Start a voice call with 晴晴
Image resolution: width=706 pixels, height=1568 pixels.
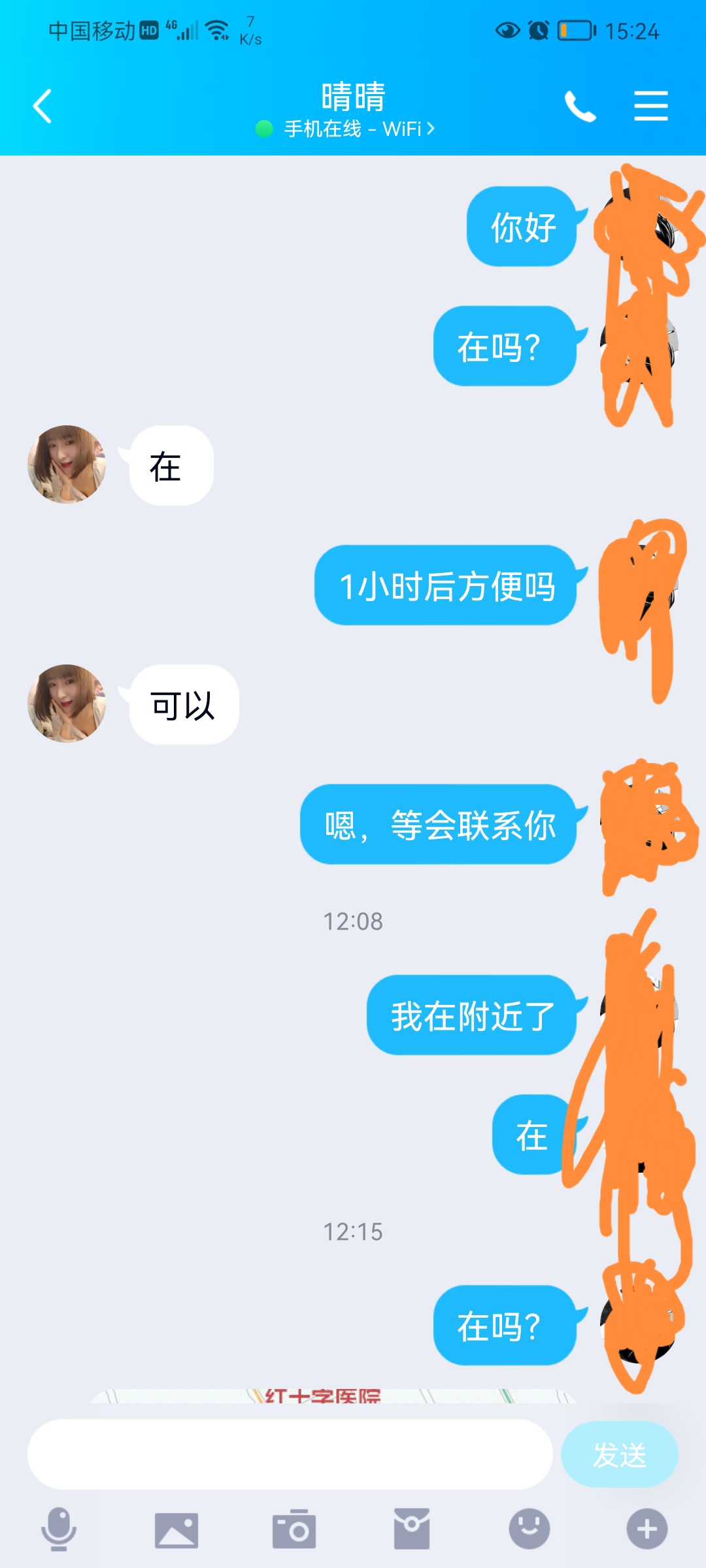point(581,106)
